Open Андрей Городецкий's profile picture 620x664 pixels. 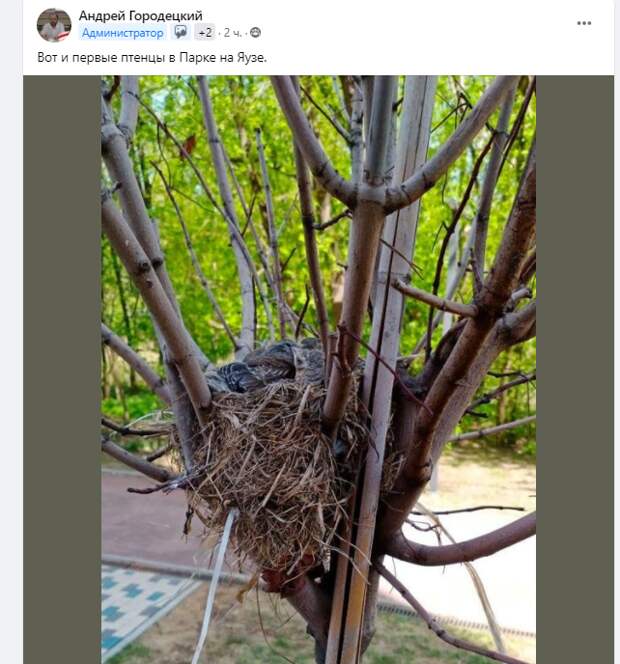click(x=54, y=25)
